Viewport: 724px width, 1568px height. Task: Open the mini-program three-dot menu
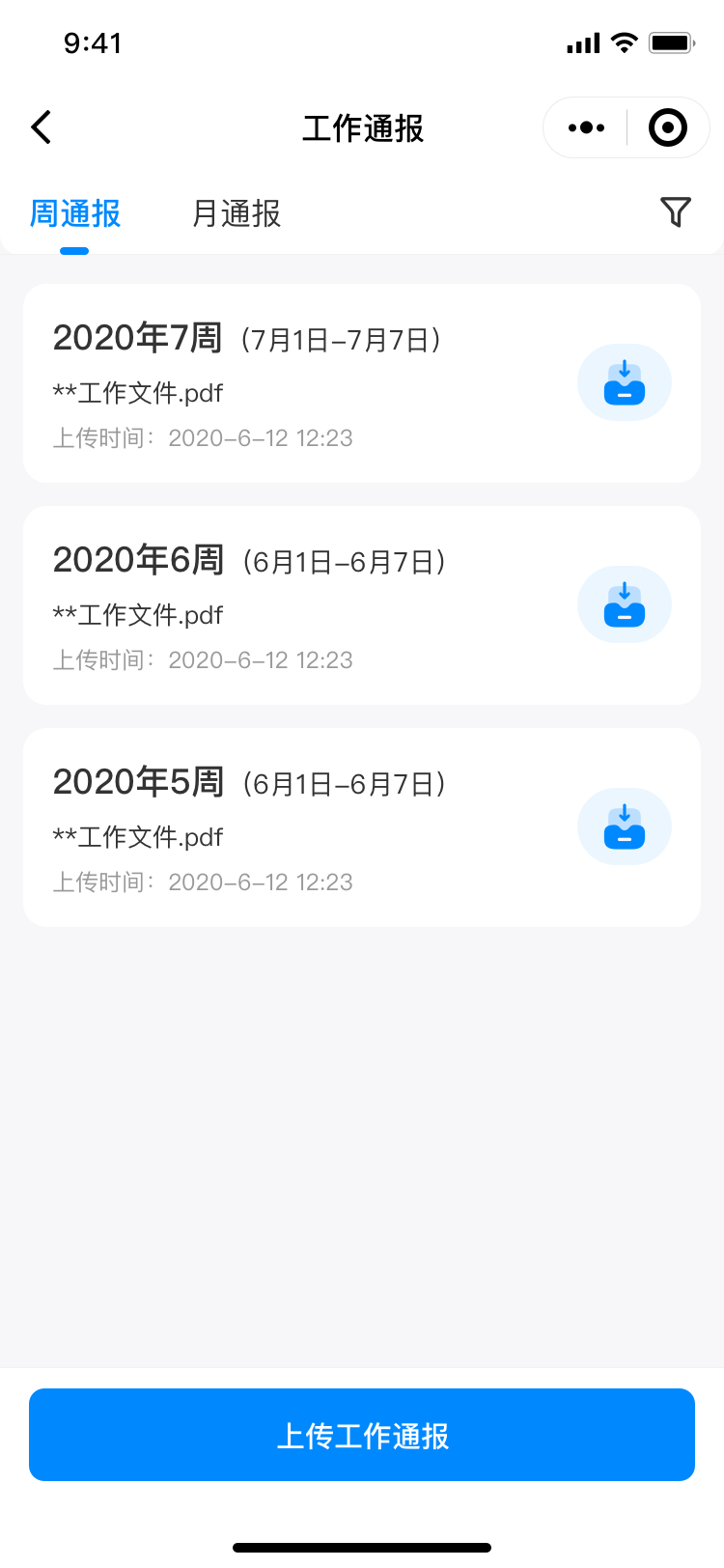pyautogui.click(x=586, y=127)
